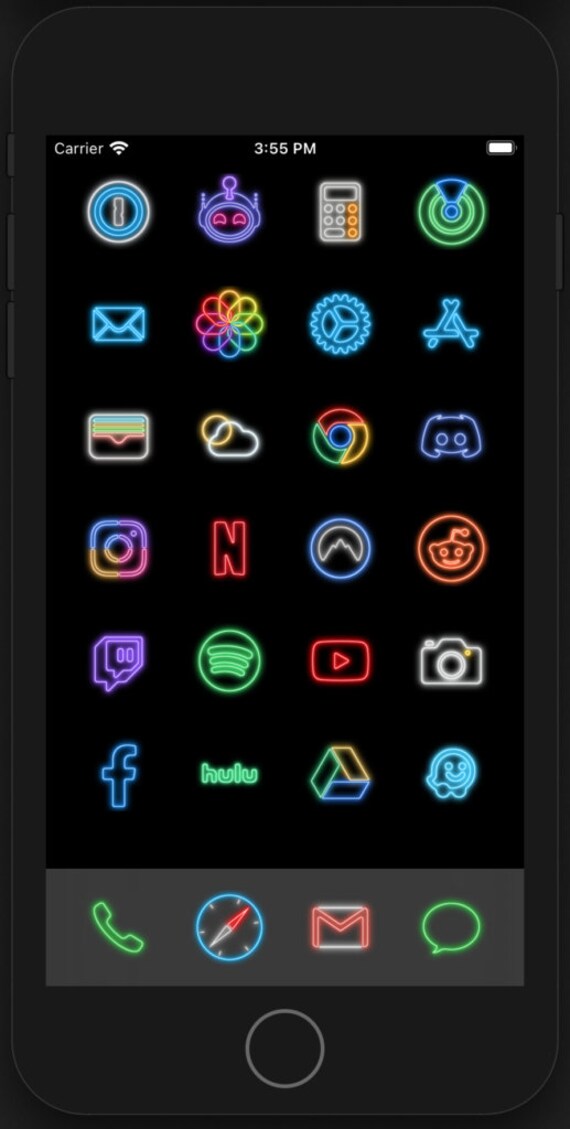The width and height of the screenshot is (570, 1129).
Task: Open Instagram
Action: click(x=119, y=549)
